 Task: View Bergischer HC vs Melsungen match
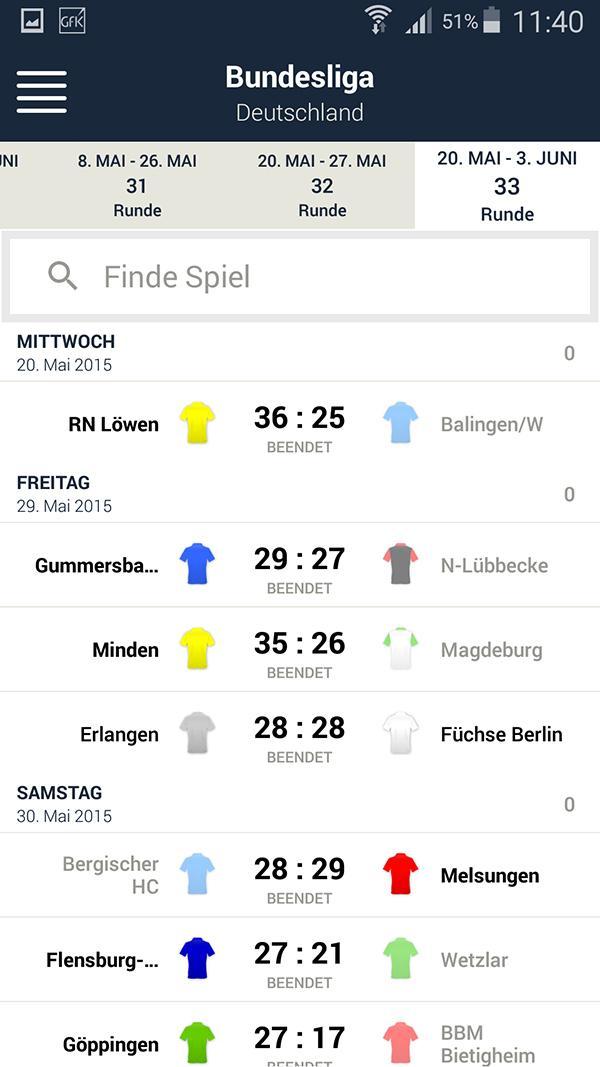[x=300, y=875]
